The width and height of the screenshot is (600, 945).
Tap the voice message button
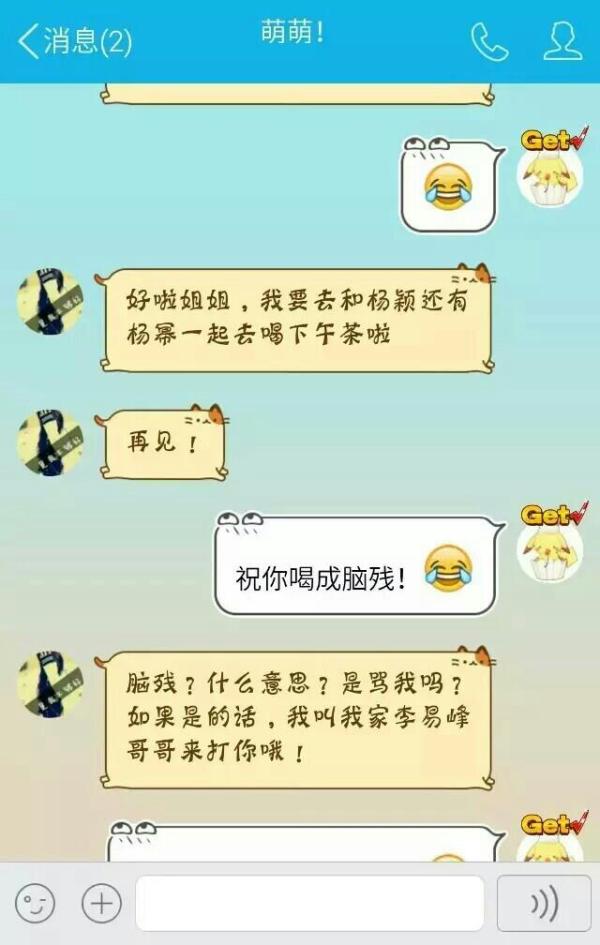(x=544, y=904)
